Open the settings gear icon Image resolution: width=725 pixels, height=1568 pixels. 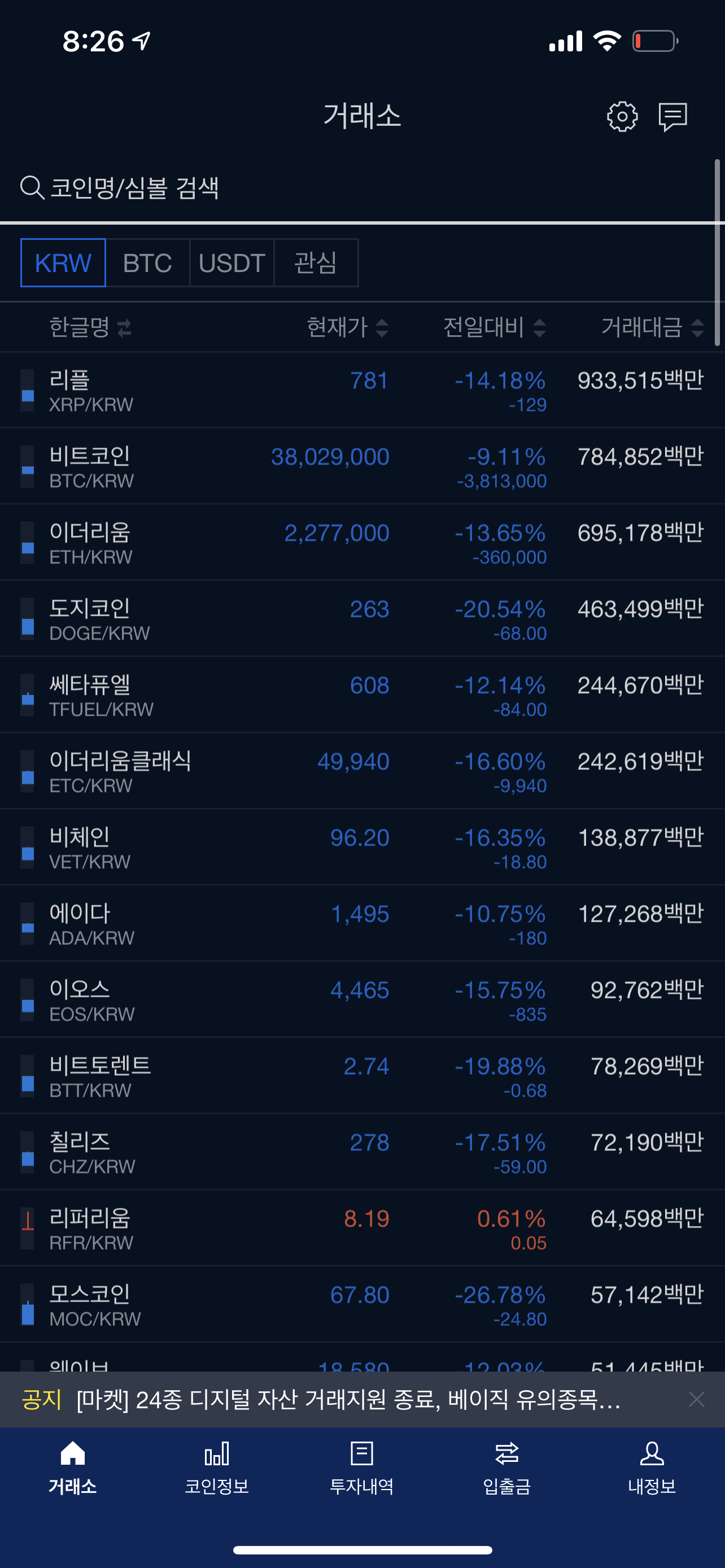tap(622, 116)
